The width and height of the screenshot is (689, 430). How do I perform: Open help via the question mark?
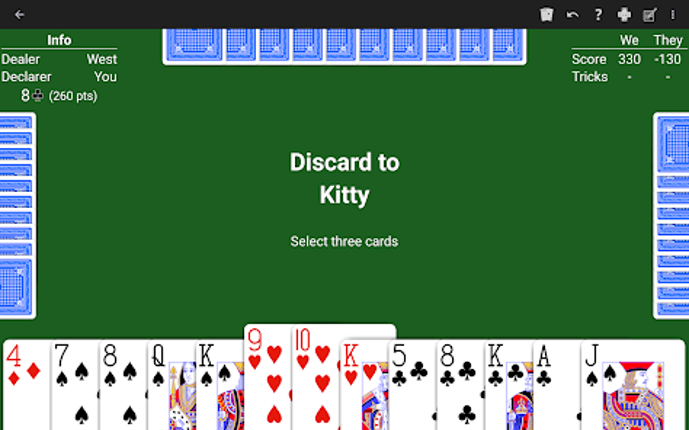click(598, 14)
